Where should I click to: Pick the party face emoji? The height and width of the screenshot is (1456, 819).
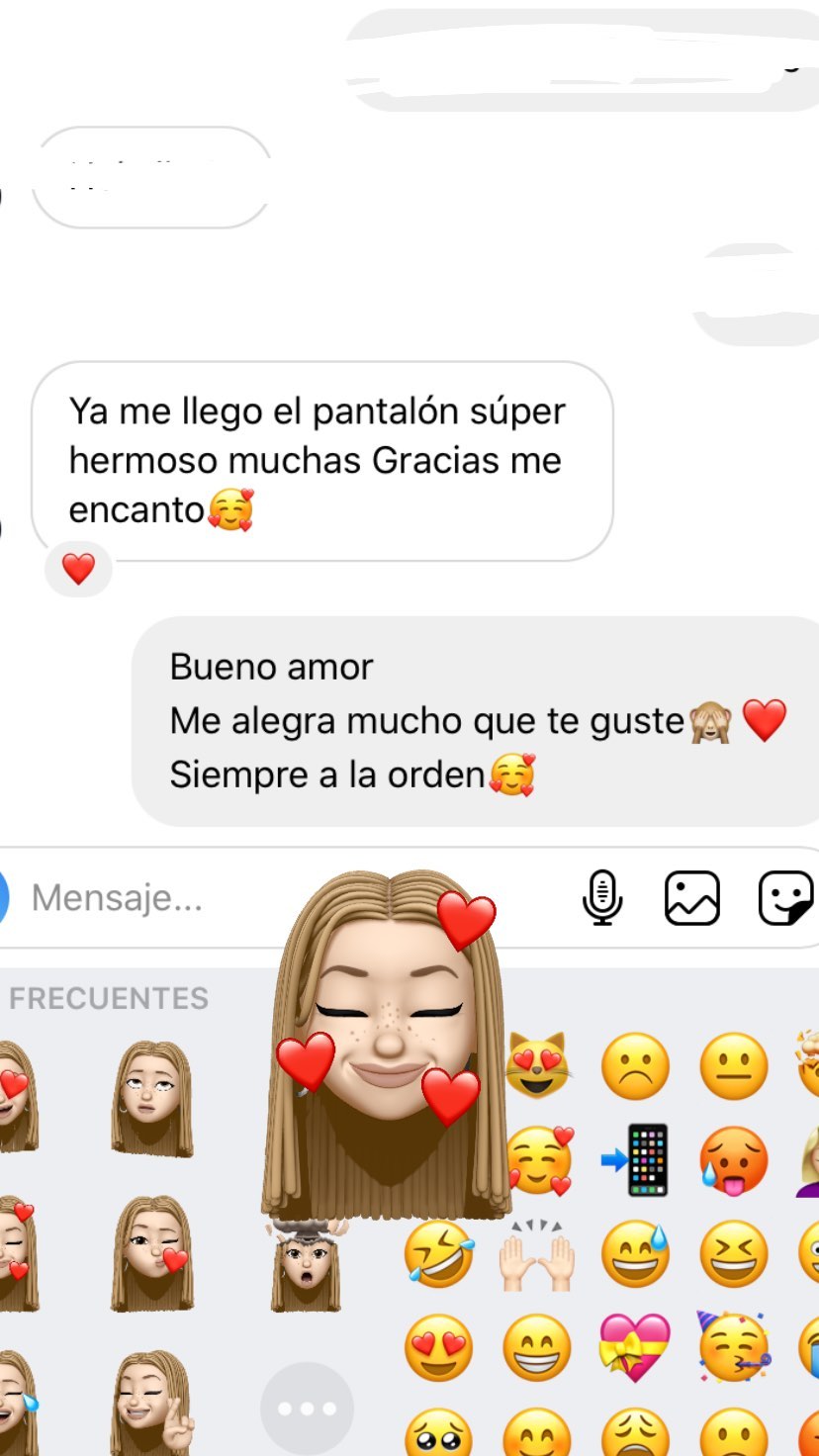(x=733, y=1347)
